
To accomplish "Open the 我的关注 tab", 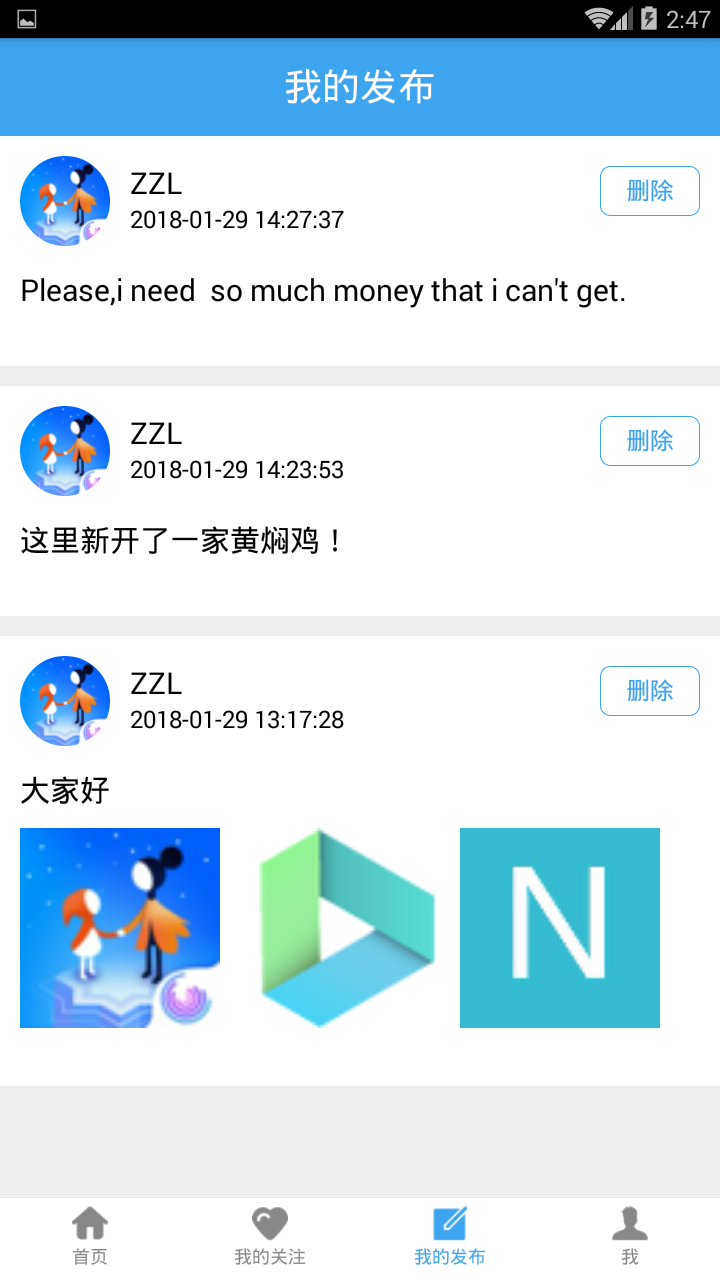I will [270, 1237].
